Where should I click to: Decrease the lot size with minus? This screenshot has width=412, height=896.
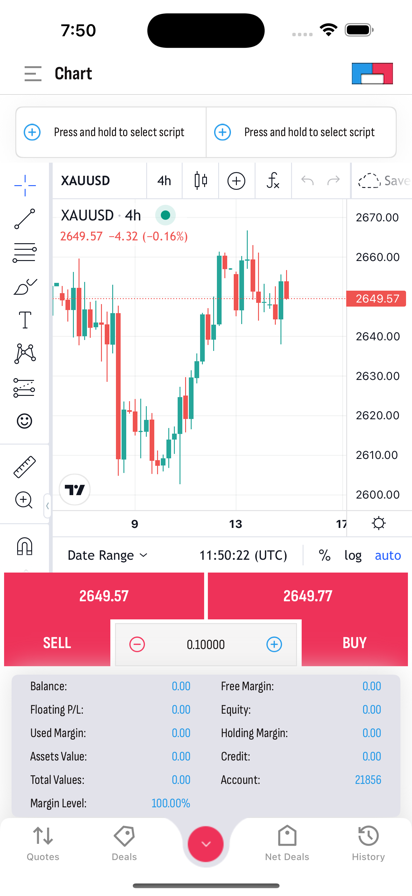tap(137, 645)
